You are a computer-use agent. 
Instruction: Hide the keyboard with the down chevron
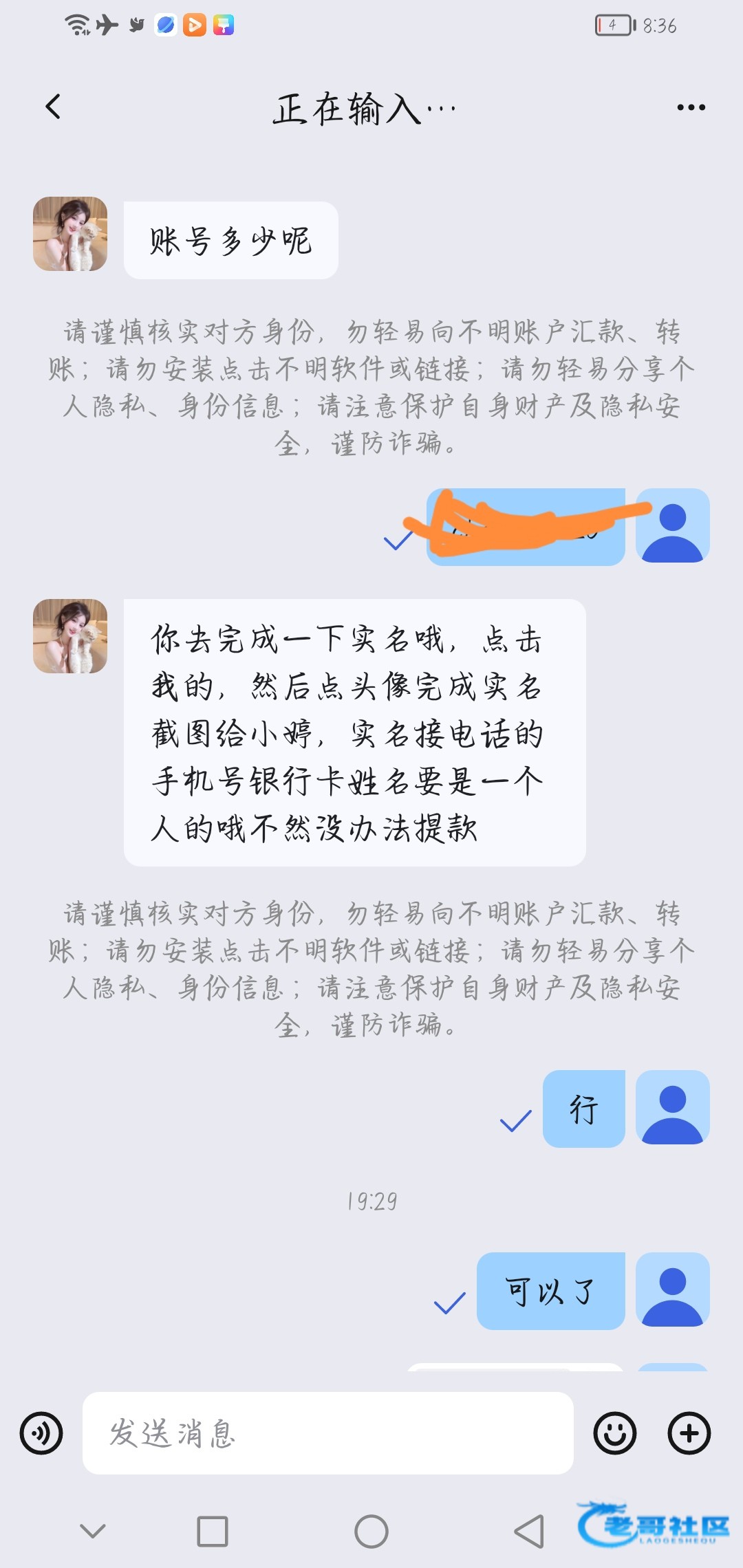click(93, 1531)
